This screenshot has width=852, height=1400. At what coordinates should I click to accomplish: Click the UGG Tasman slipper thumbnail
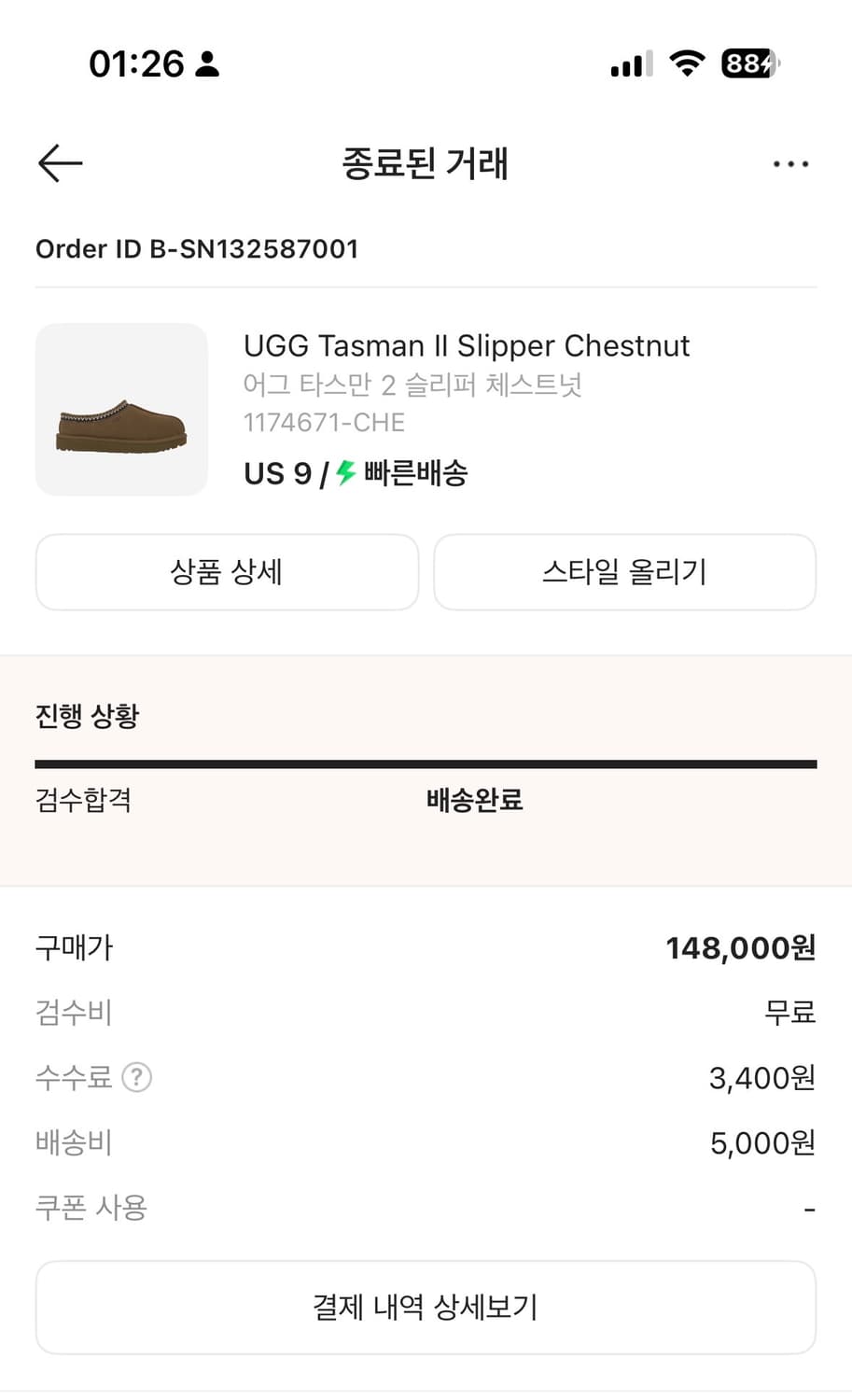(121, 409)
